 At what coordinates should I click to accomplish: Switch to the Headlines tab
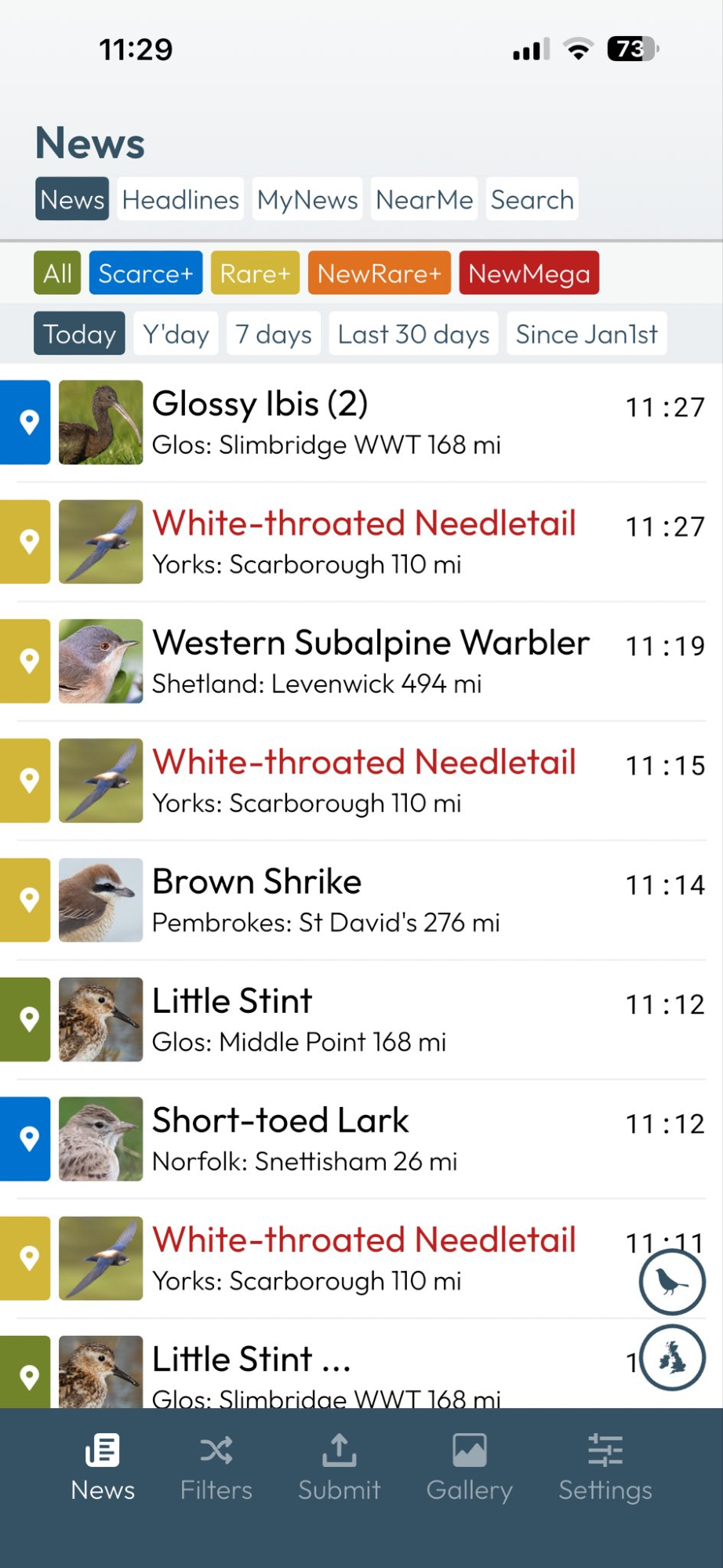coord(180,200)
